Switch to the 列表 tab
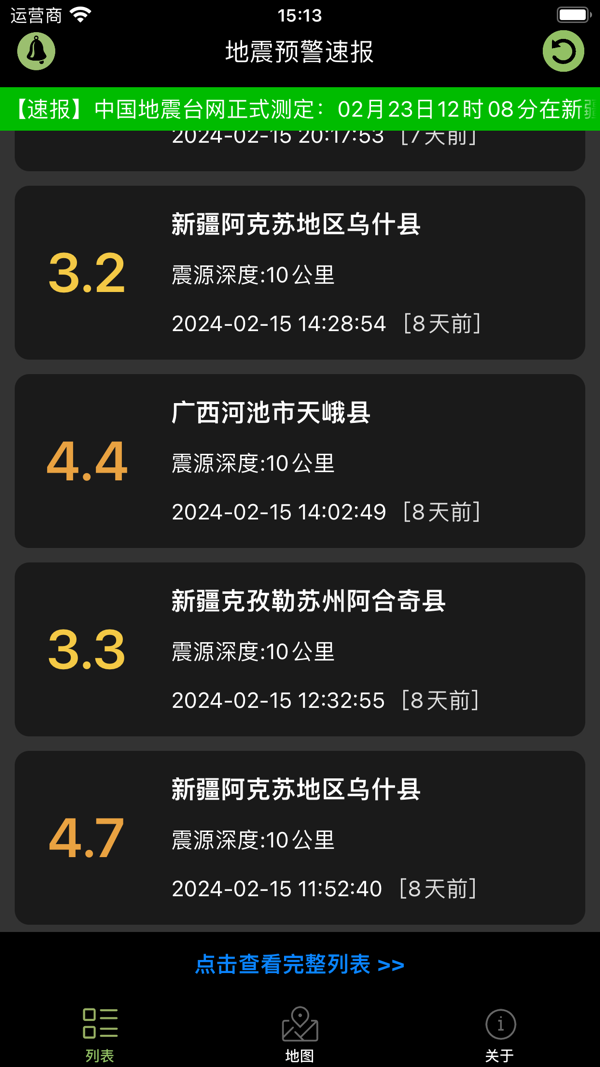The height and width of the screenshot is (1067, 600). [100, 1033]
